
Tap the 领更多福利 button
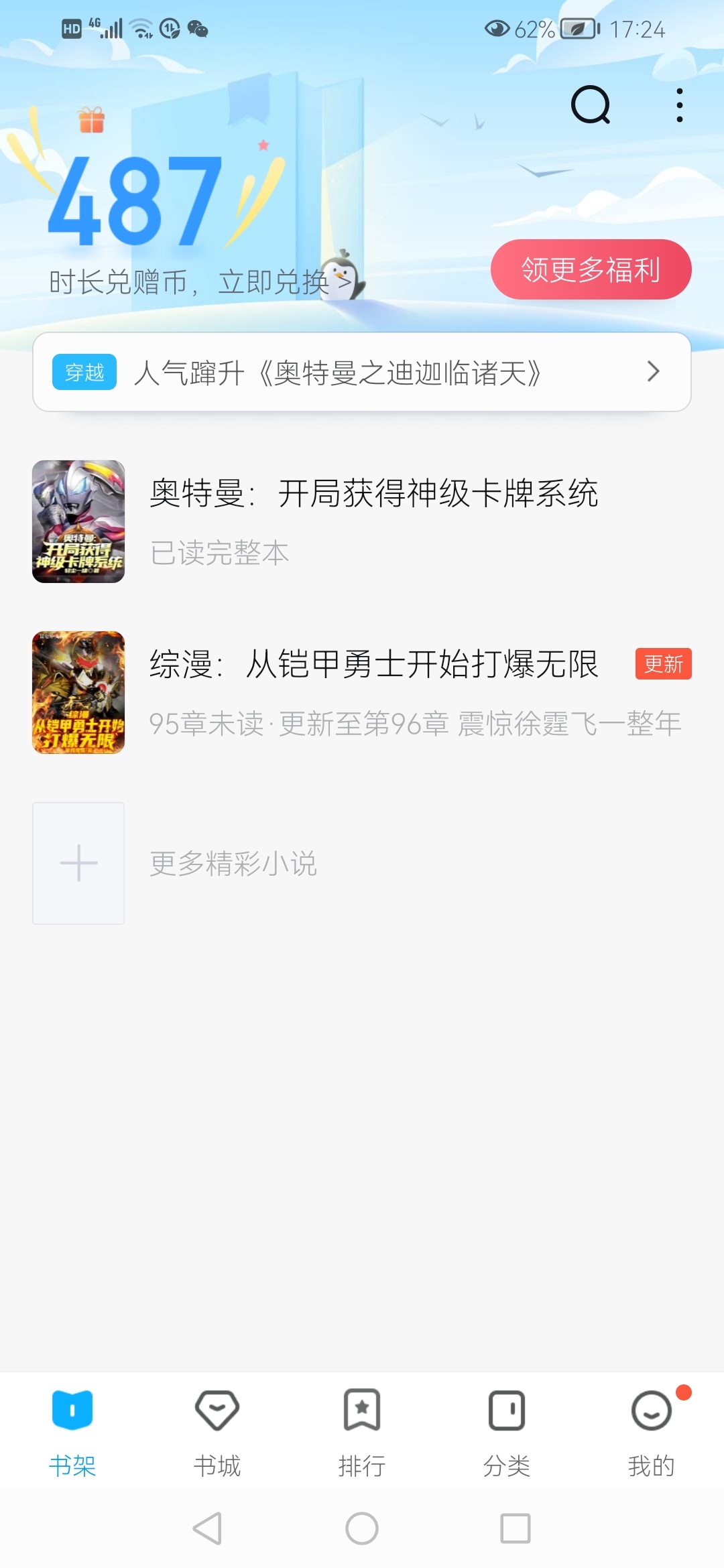click(591, 269)
